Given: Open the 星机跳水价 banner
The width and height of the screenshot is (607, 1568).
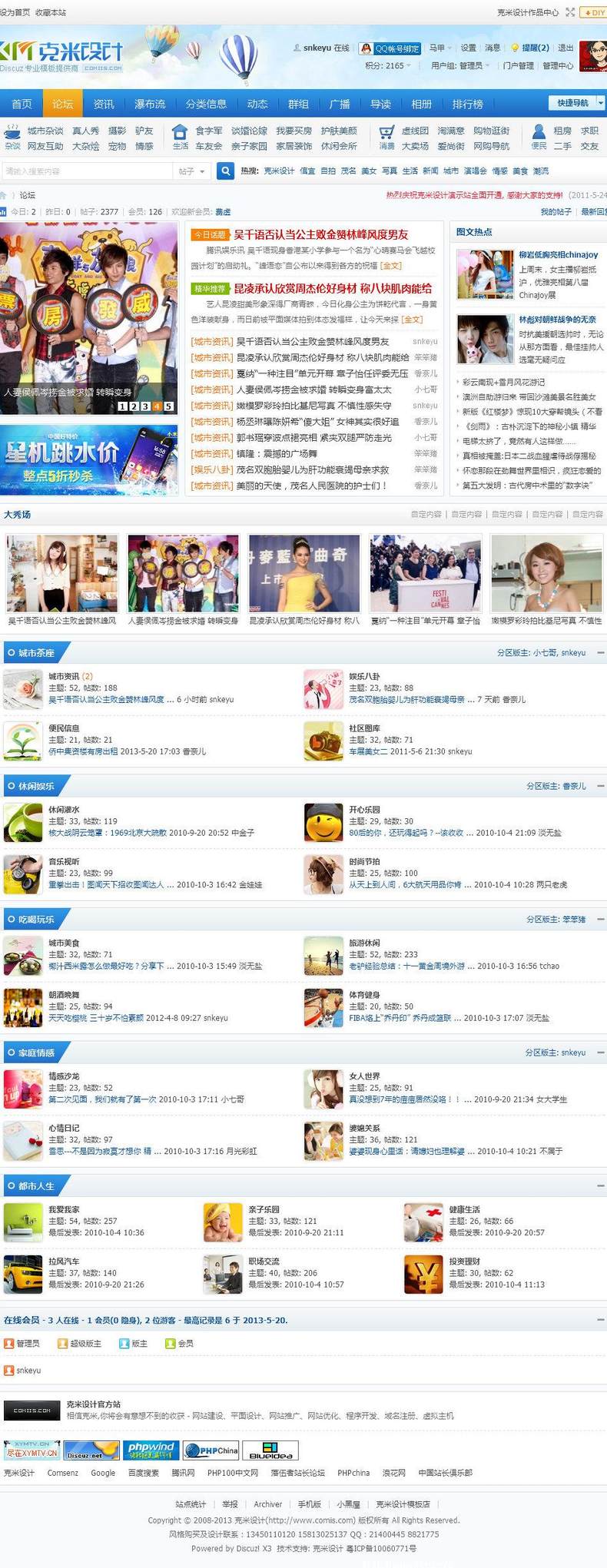Looking at the screenshot, I should (x=89, y=459).
